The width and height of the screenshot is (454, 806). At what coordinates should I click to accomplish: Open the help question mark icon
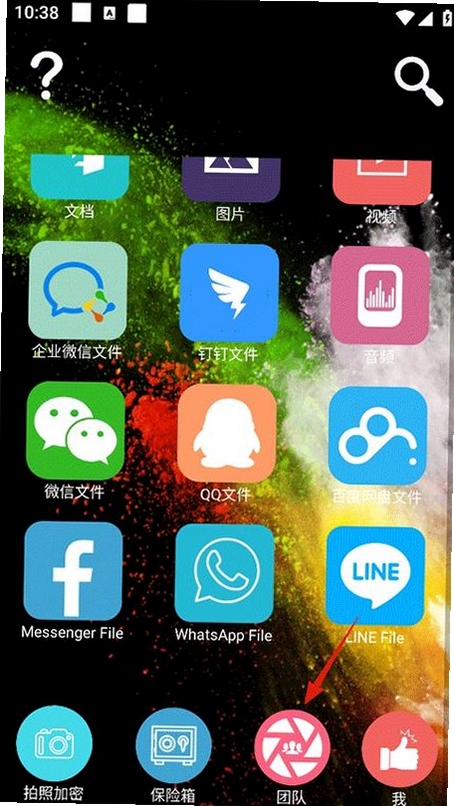tap(46, 76)
